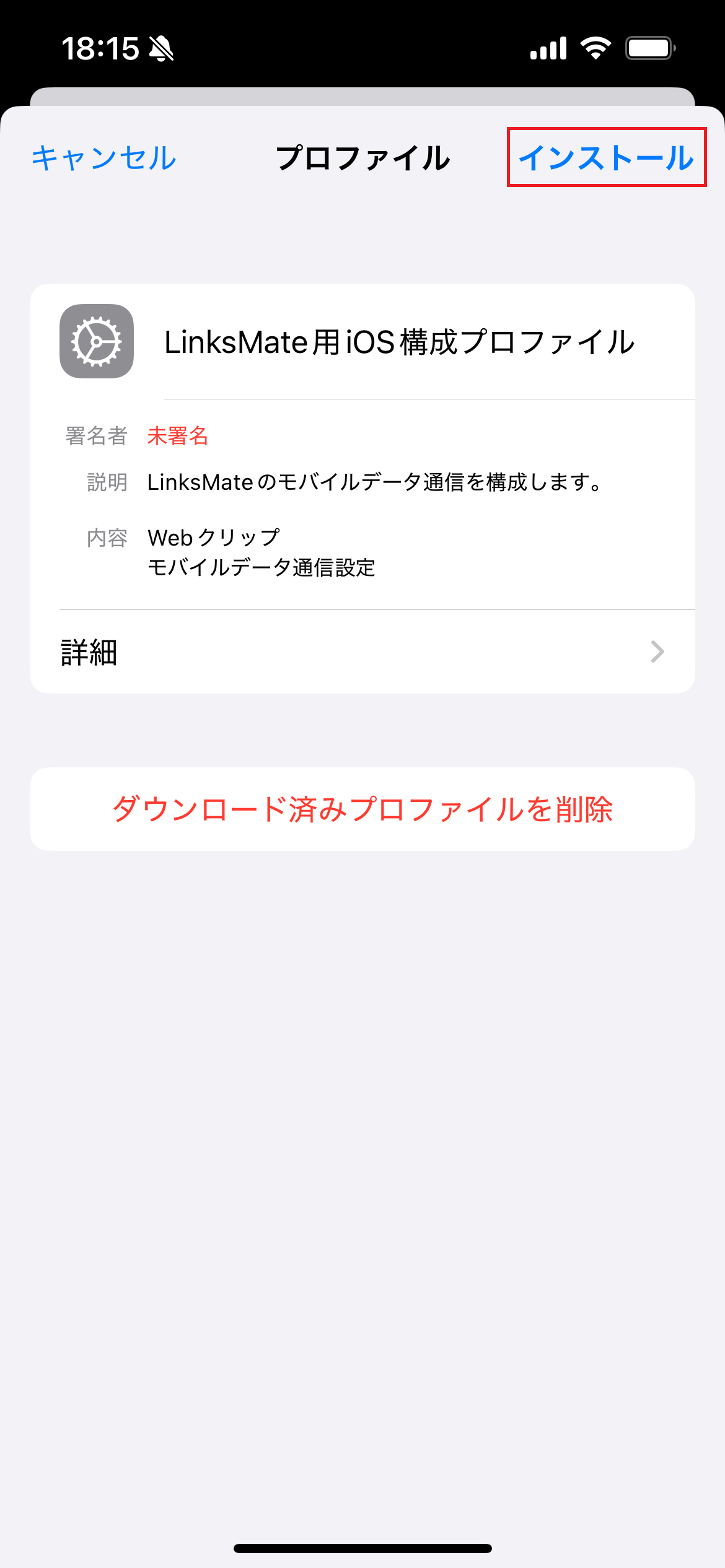The image size is (725, 1568).
Task: Tap the 未署名 red signer label
Action: [x=178, y=437]
